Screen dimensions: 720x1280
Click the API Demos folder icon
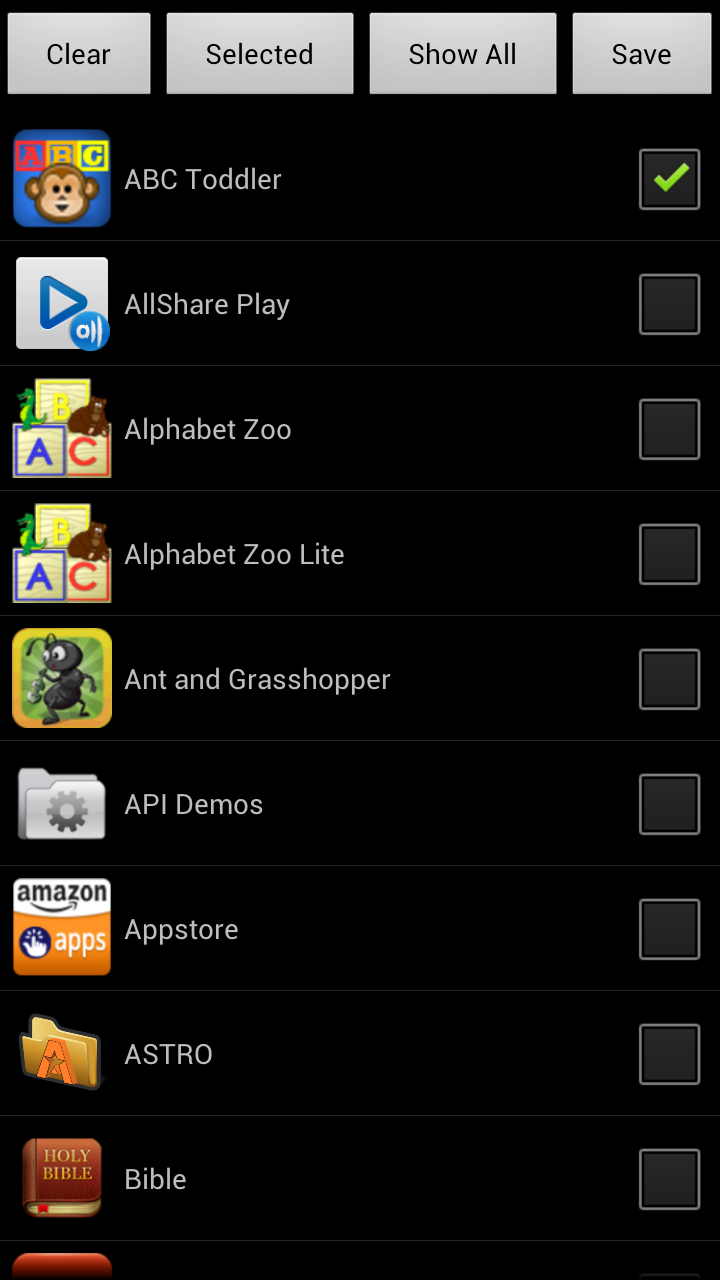[x=62, y=803]
